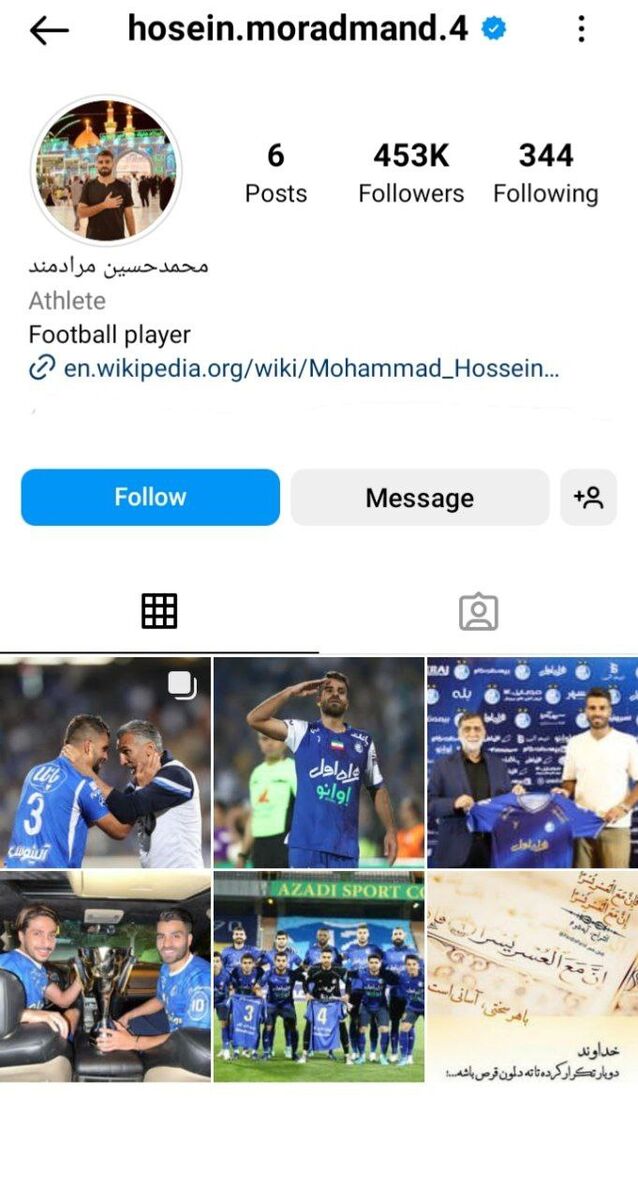Tap the suggested people icon button
Screen dimensions: 638x1200
coord(588,498)
